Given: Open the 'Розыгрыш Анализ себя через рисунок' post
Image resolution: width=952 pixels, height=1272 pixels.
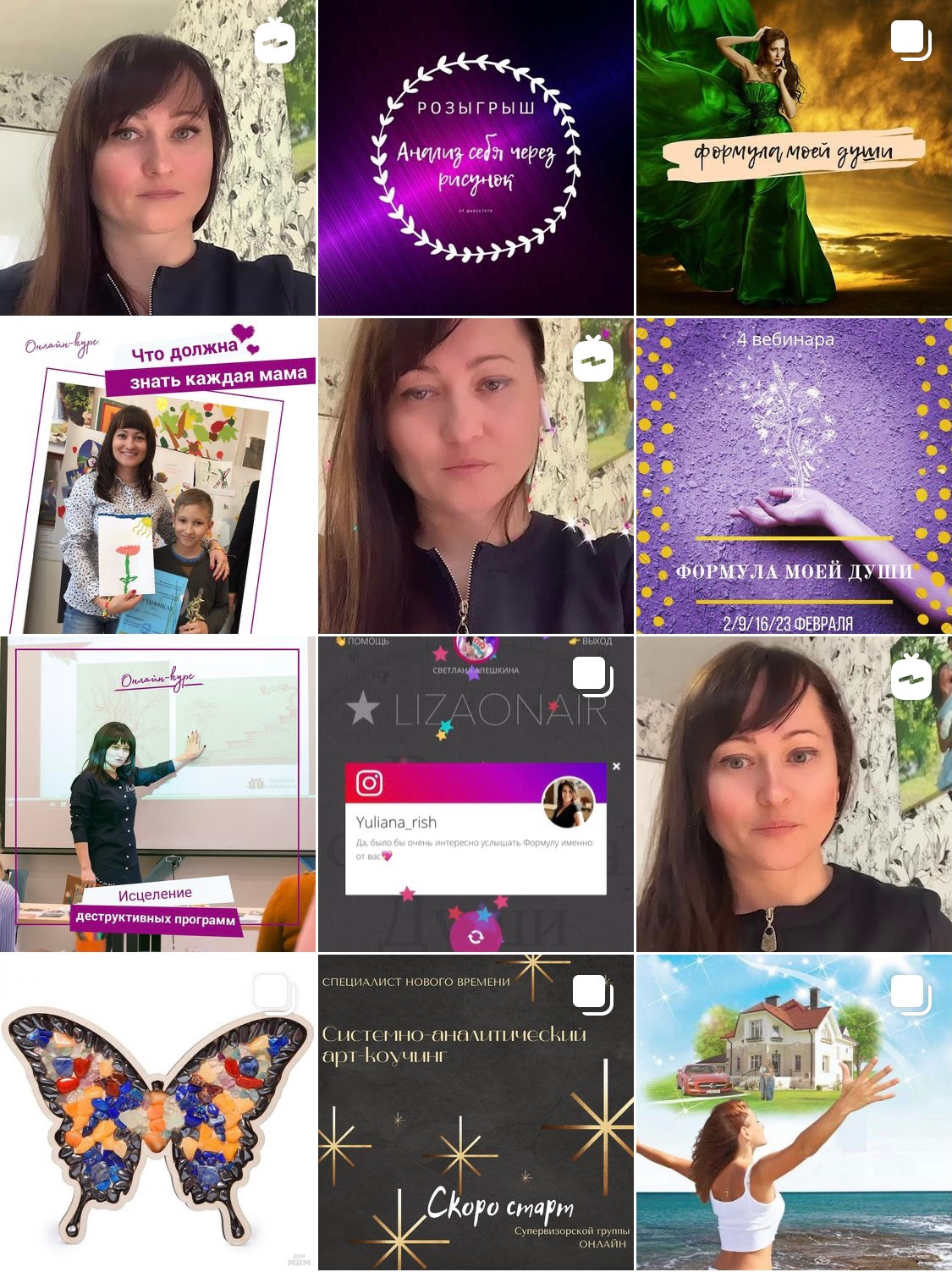Looking at the screenshot, I should pos(476,157).
